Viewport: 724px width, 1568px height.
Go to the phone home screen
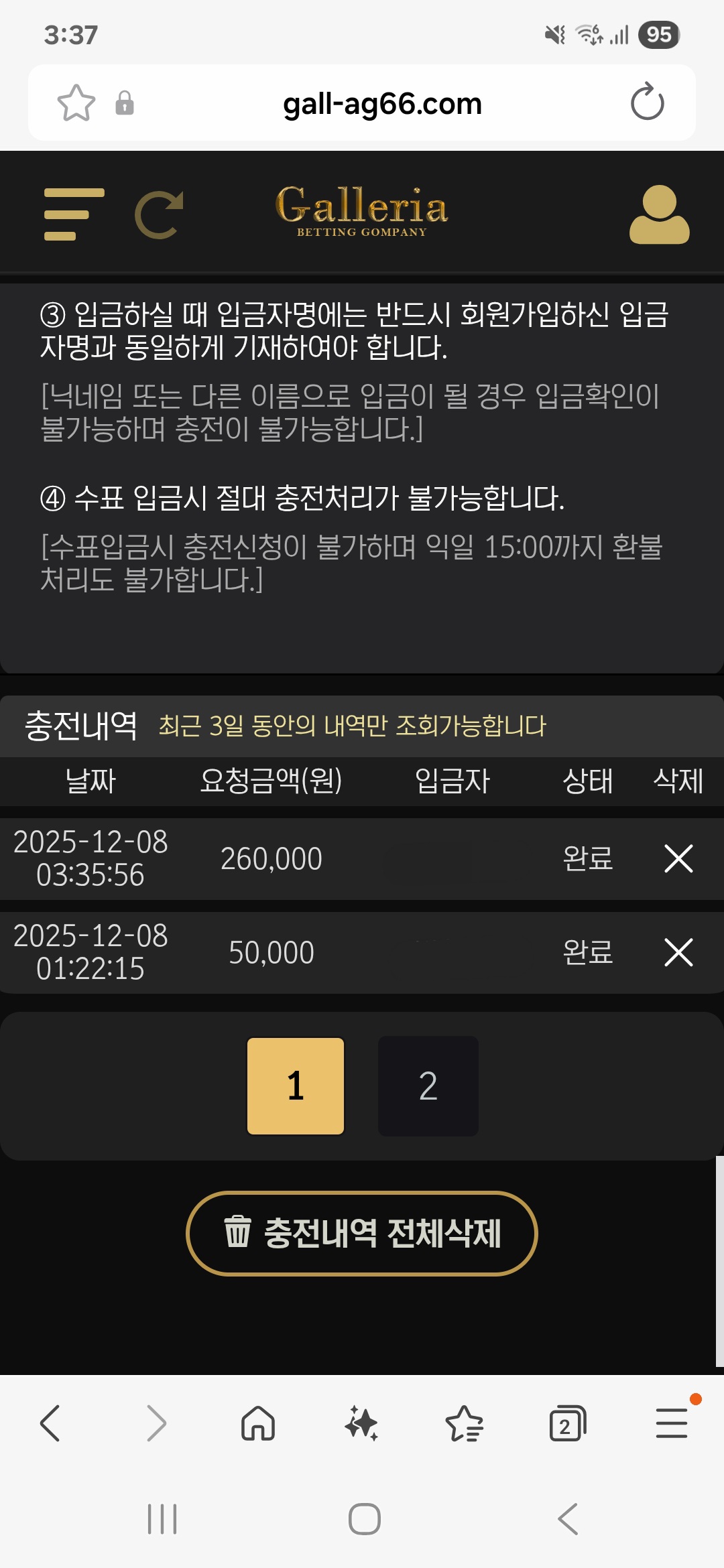pyautogui.click(x=364, y=1519)
